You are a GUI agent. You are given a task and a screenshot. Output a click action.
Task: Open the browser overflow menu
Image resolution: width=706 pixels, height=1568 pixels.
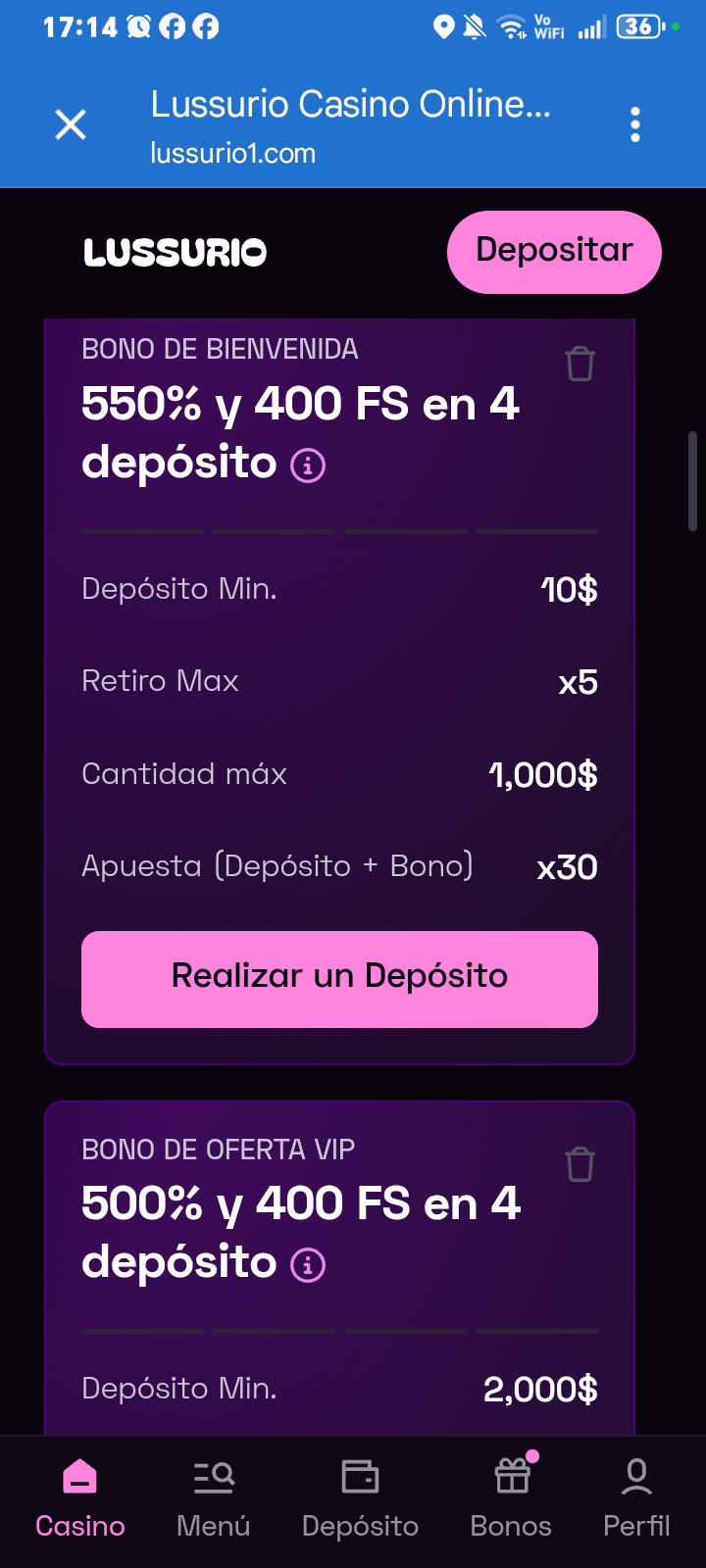635,124
